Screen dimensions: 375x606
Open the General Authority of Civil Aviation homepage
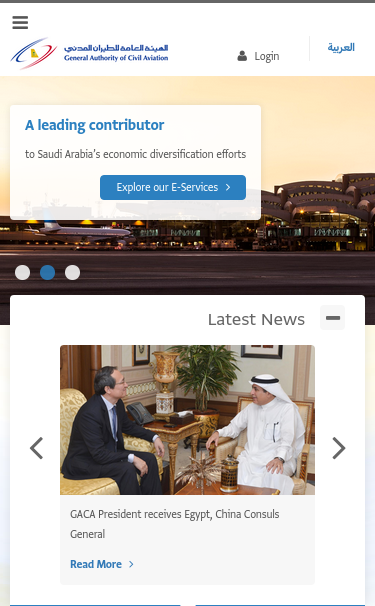89,53
